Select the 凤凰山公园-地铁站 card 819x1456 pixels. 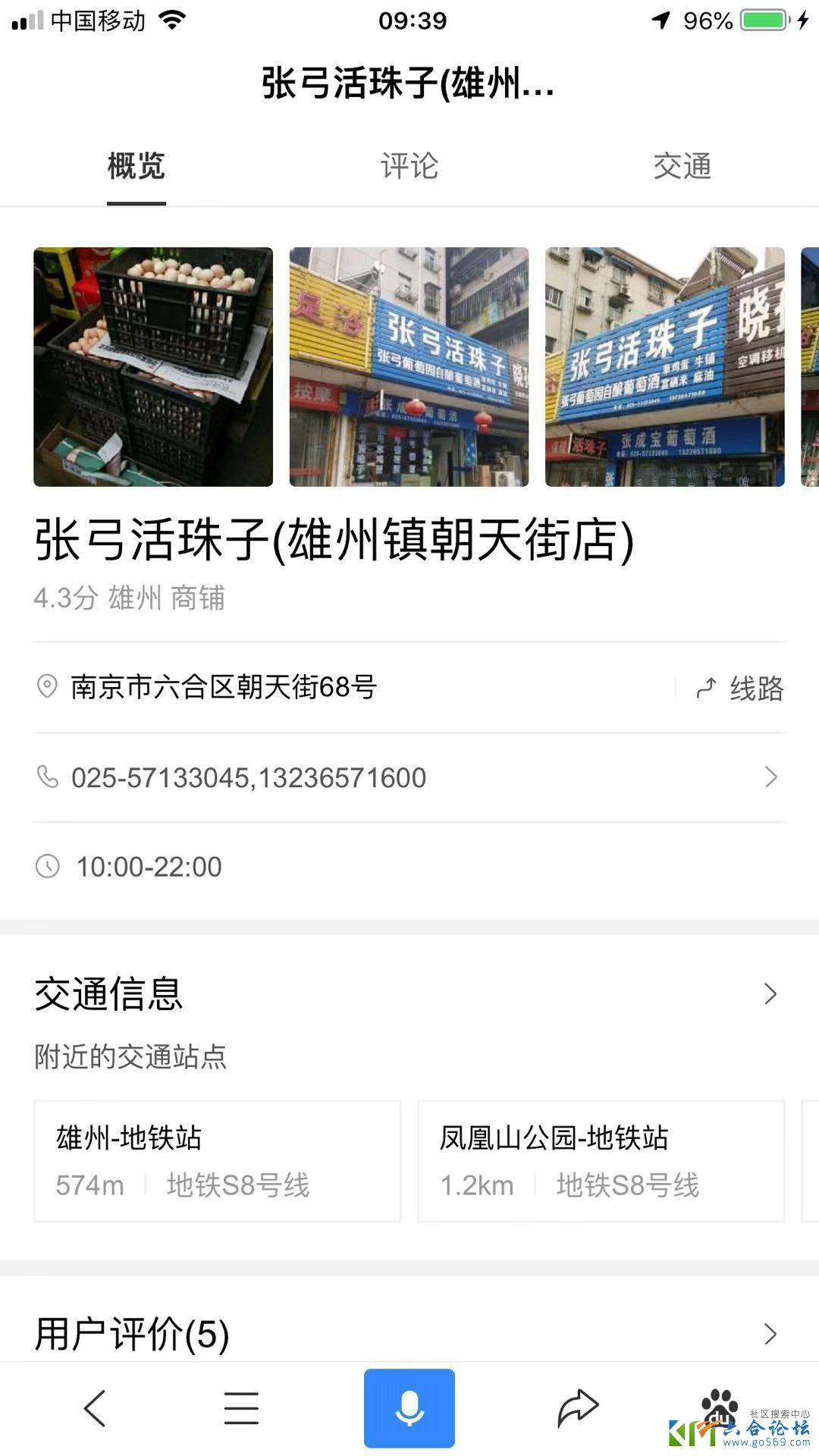(x=601, y=1160)
